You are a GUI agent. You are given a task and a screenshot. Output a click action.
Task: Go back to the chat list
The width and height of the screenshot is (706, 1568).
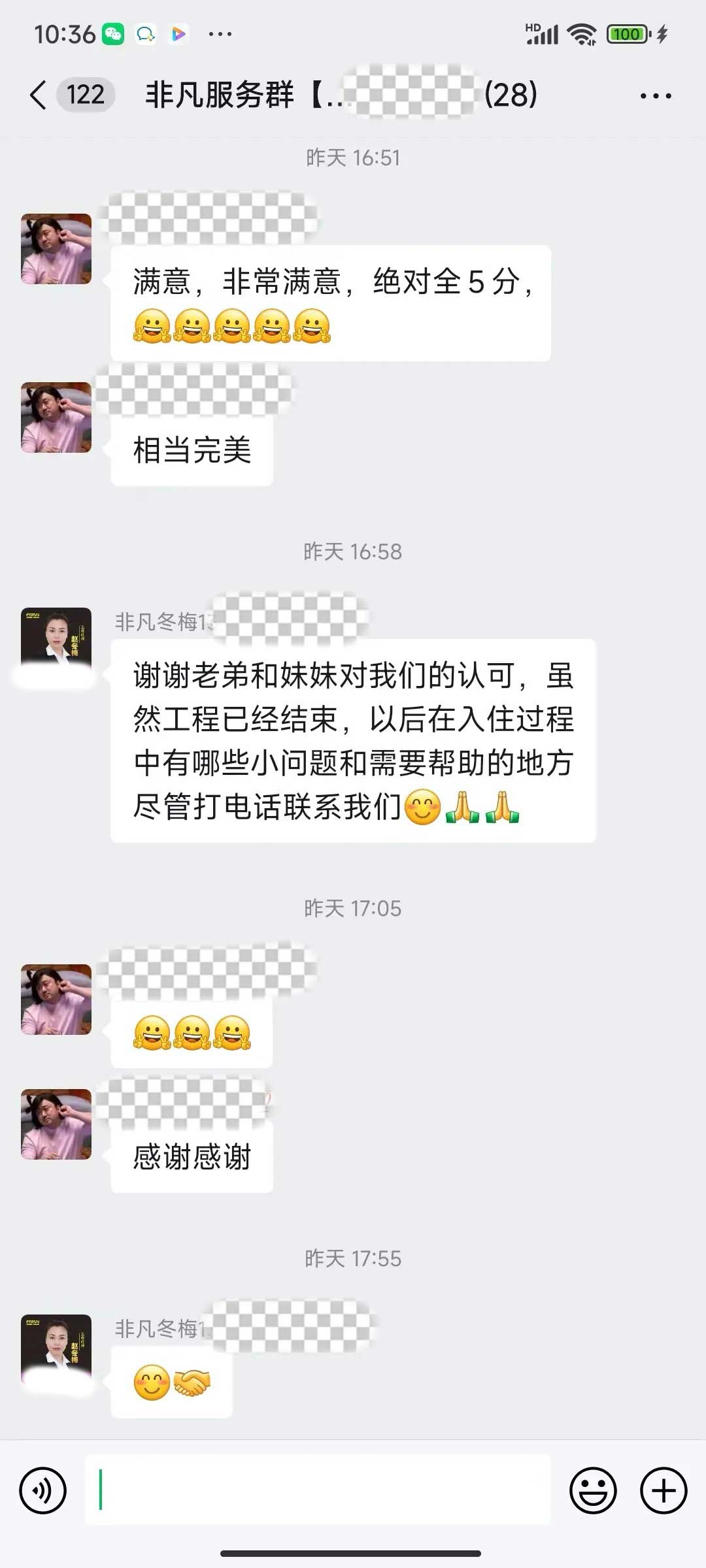coord(39,95)
